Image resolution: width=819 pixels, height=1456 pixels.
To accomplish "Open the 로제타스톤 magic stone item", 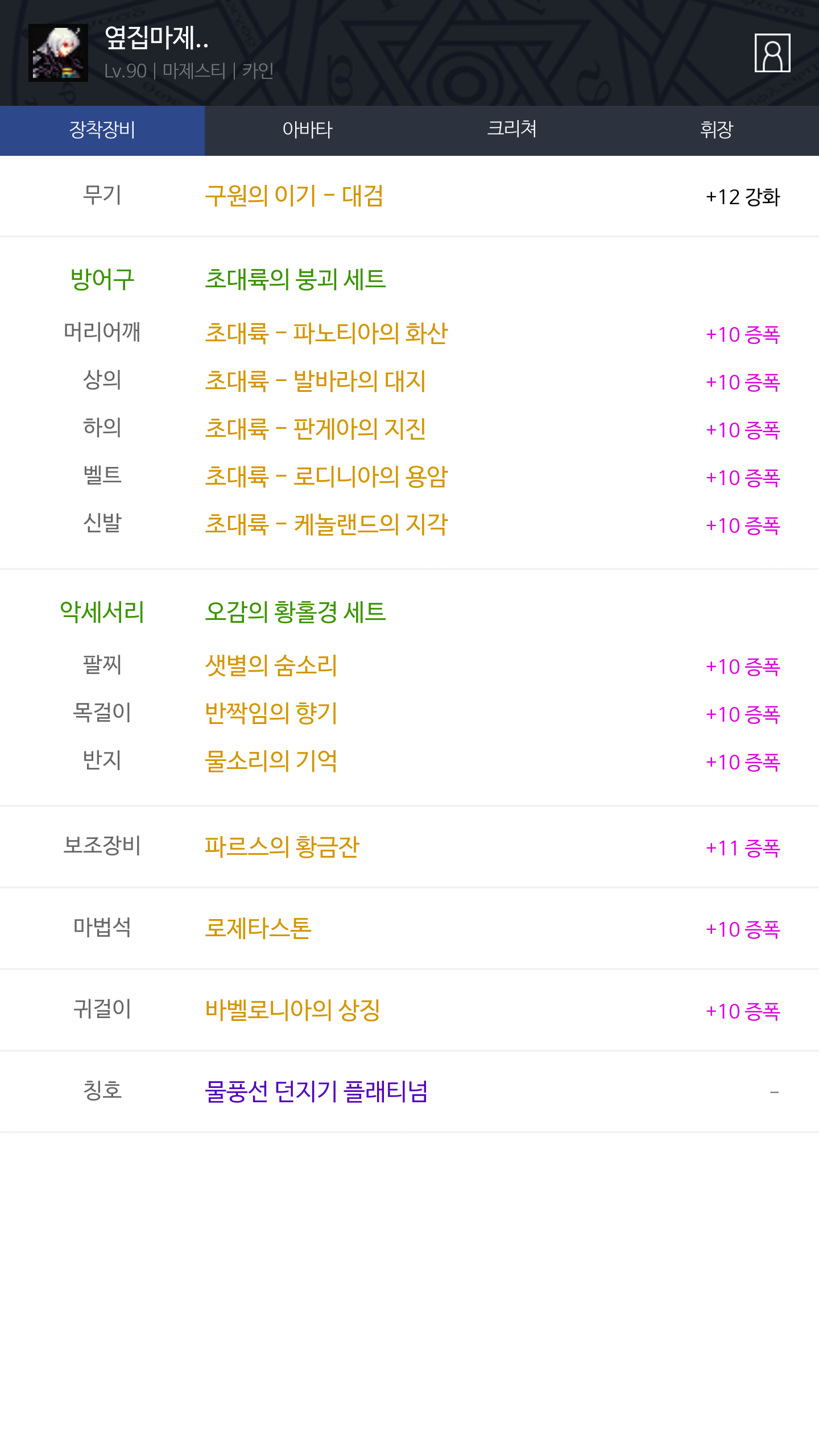I will 258,929.
